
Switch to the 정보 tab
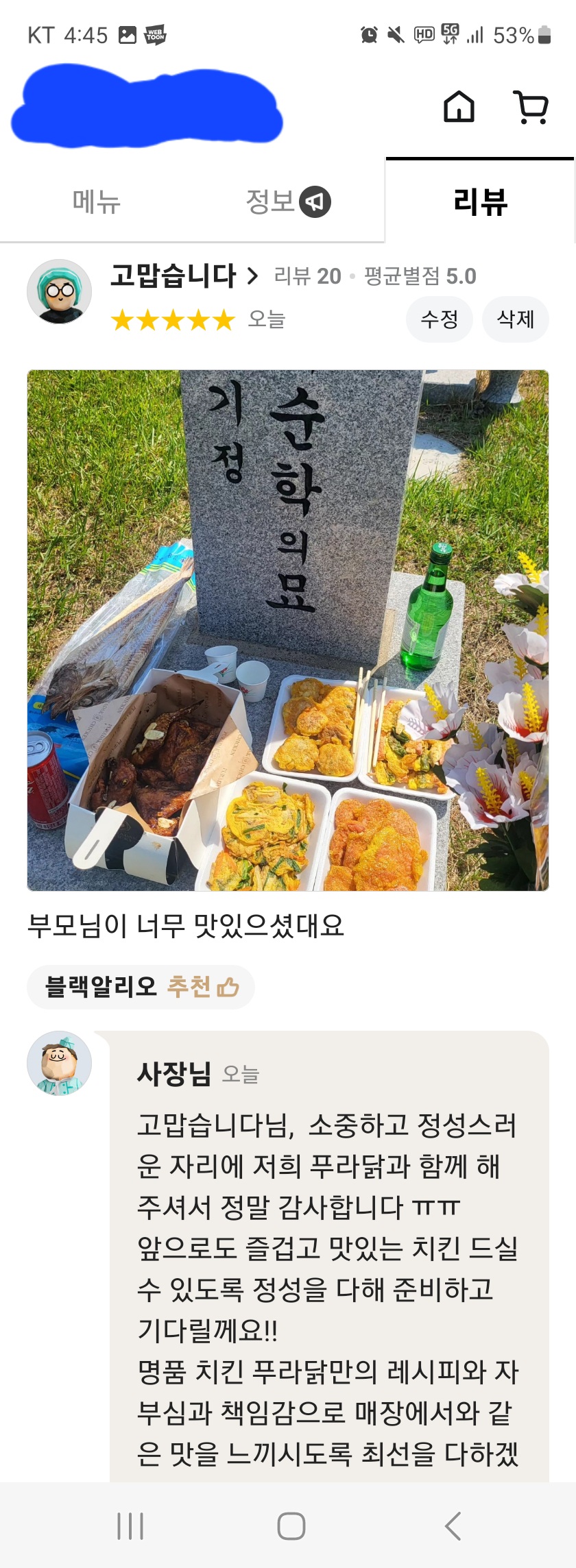tap(288, 201)
